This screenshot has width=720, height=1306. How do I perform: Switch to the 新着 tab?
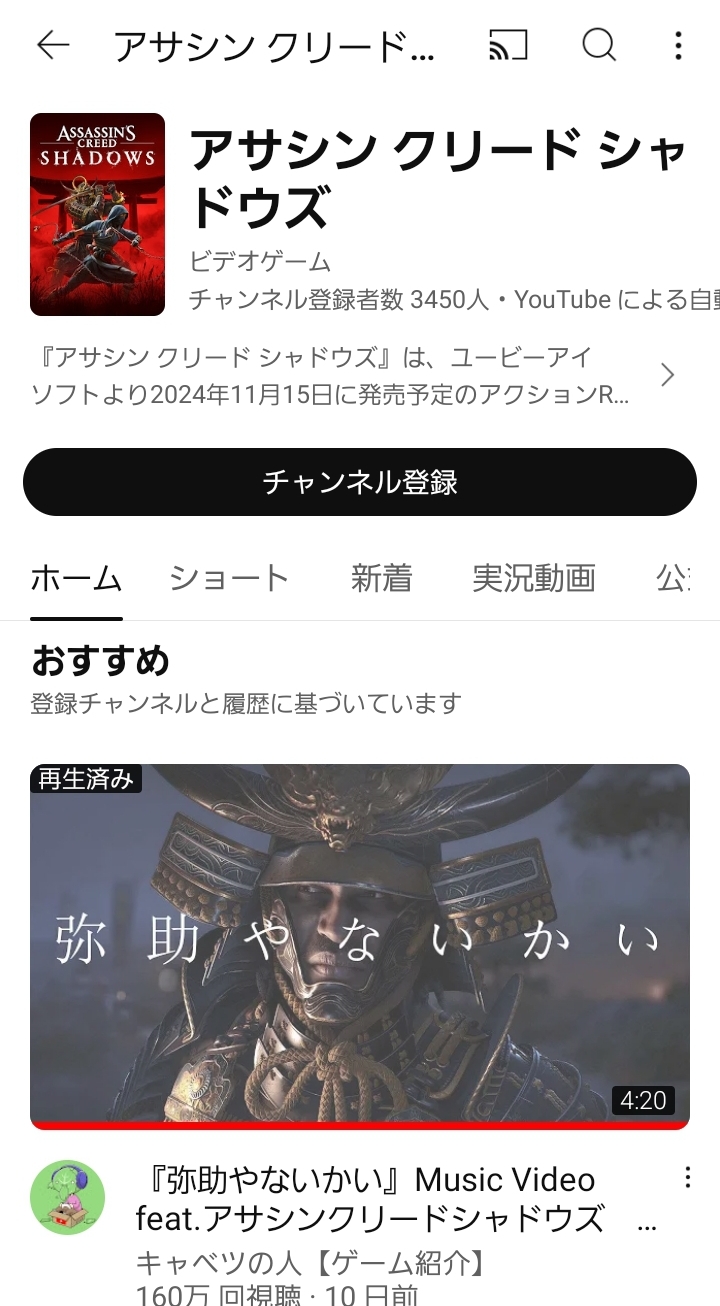[381, 578]
